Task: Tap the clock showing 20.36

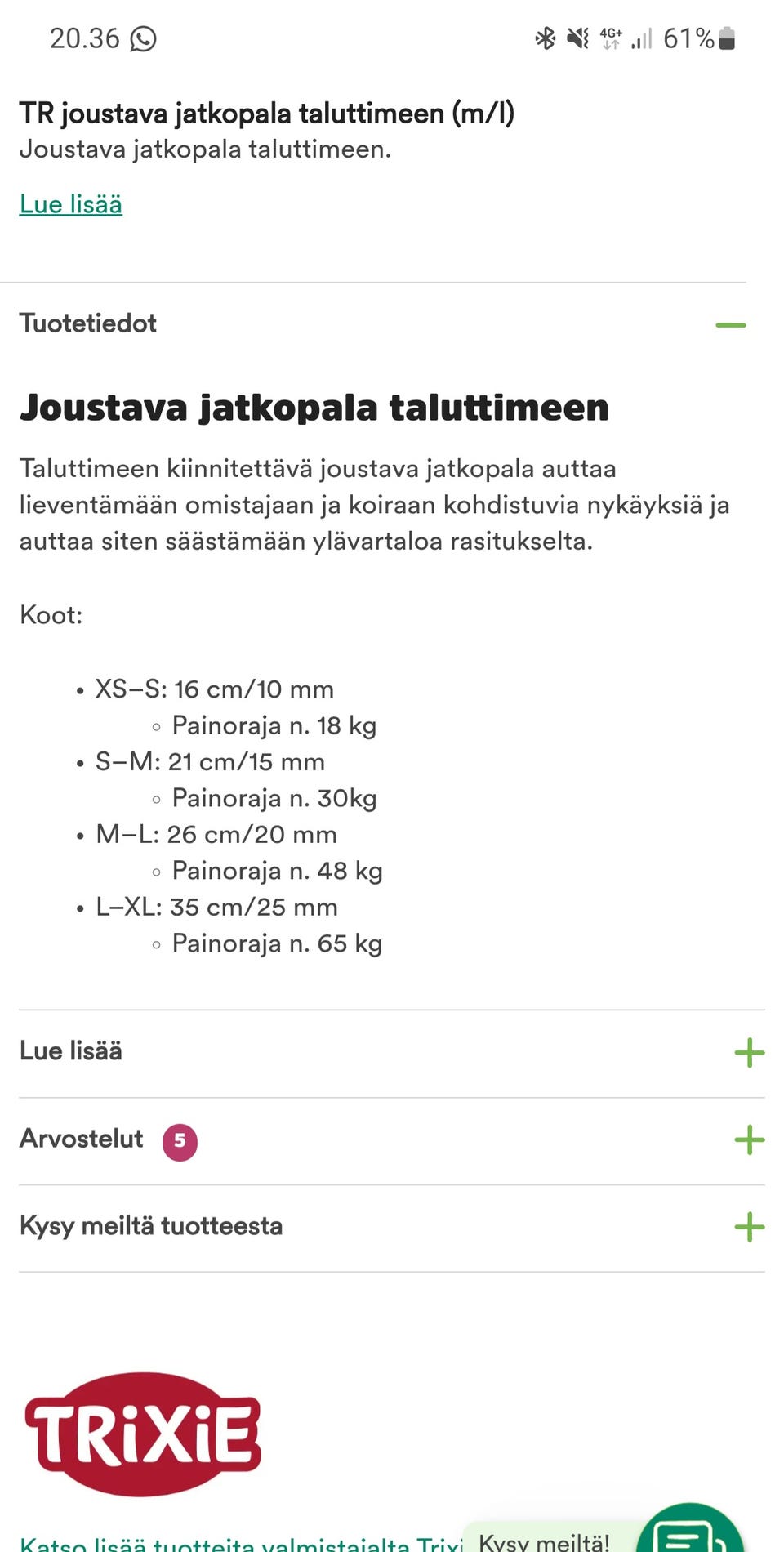Action: [x=84, y=38]
